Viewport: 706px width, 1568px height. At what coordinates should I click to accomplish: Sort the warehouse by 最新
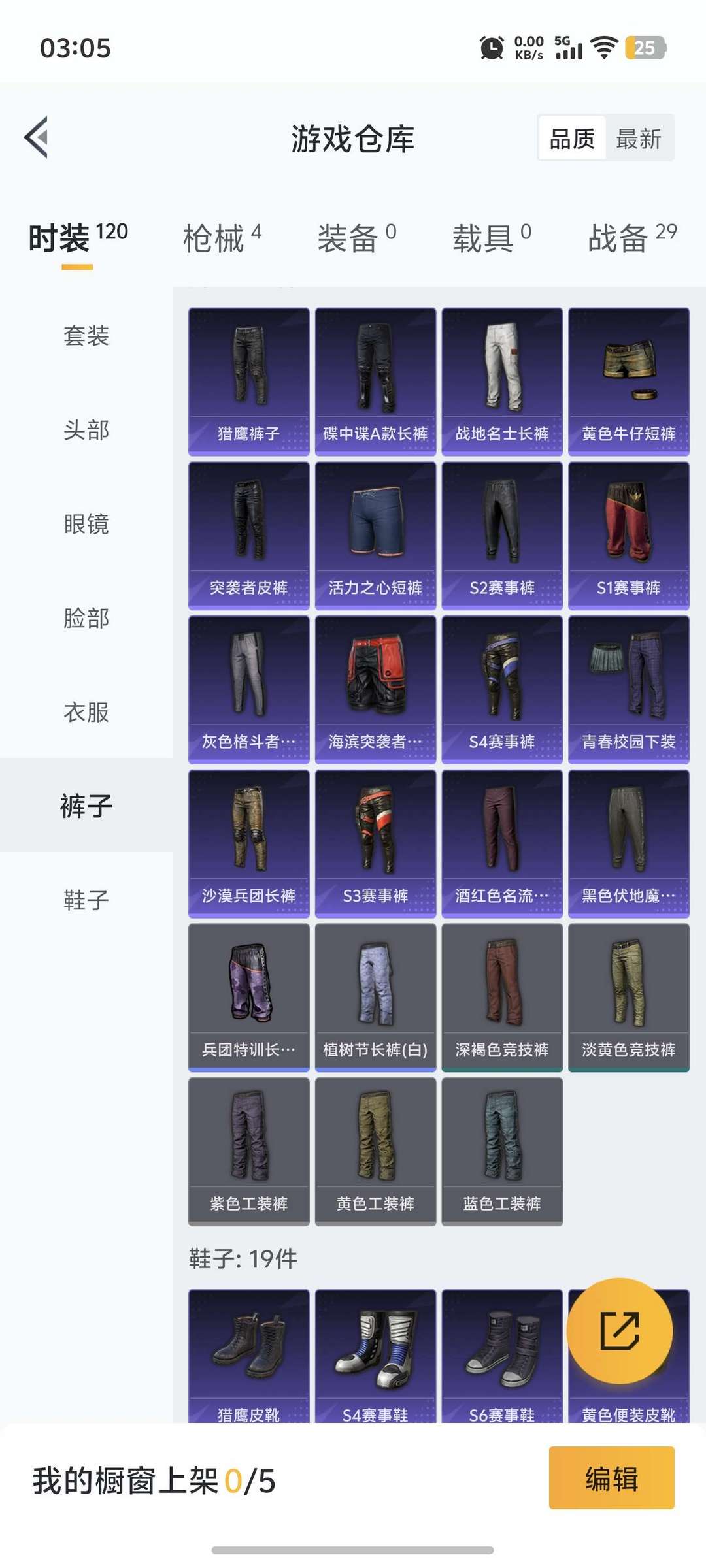point(639,139)
